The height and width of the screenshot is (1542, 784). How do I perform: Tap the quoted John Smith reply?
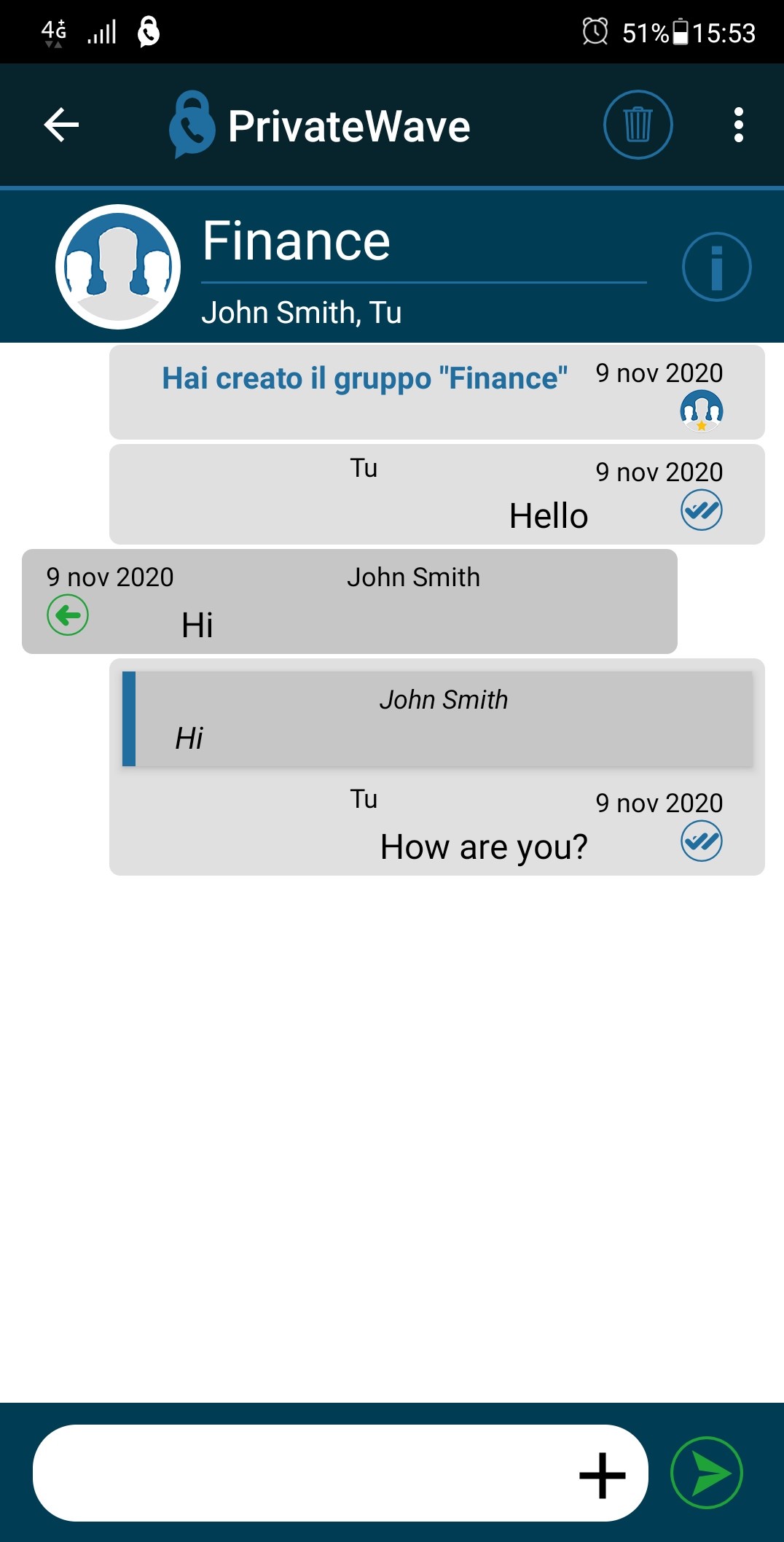(437, 719)
